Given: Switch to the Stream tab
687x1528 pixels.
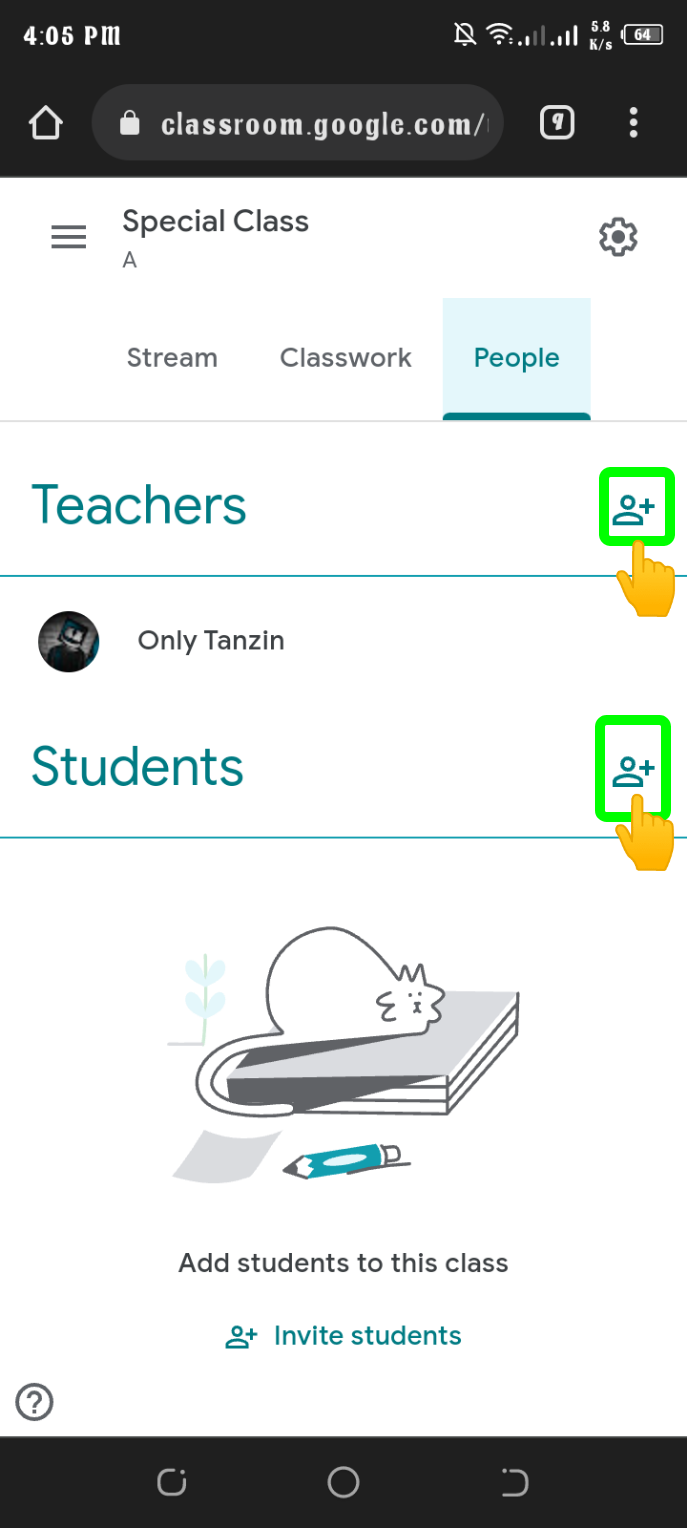Looking at the screenshot, I should pos(172,358).
